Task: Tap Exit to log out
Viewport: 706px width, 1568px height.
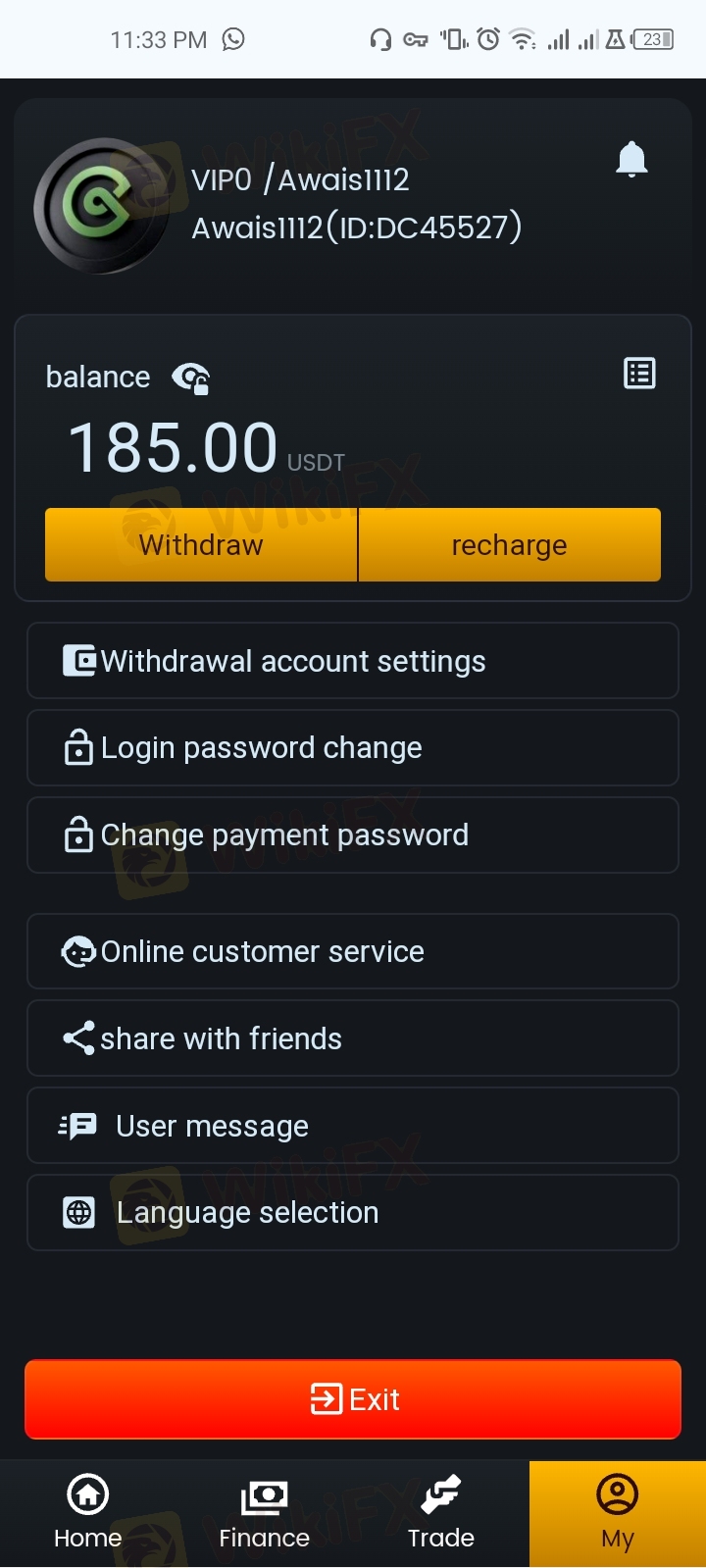Action: [353, 1399]
